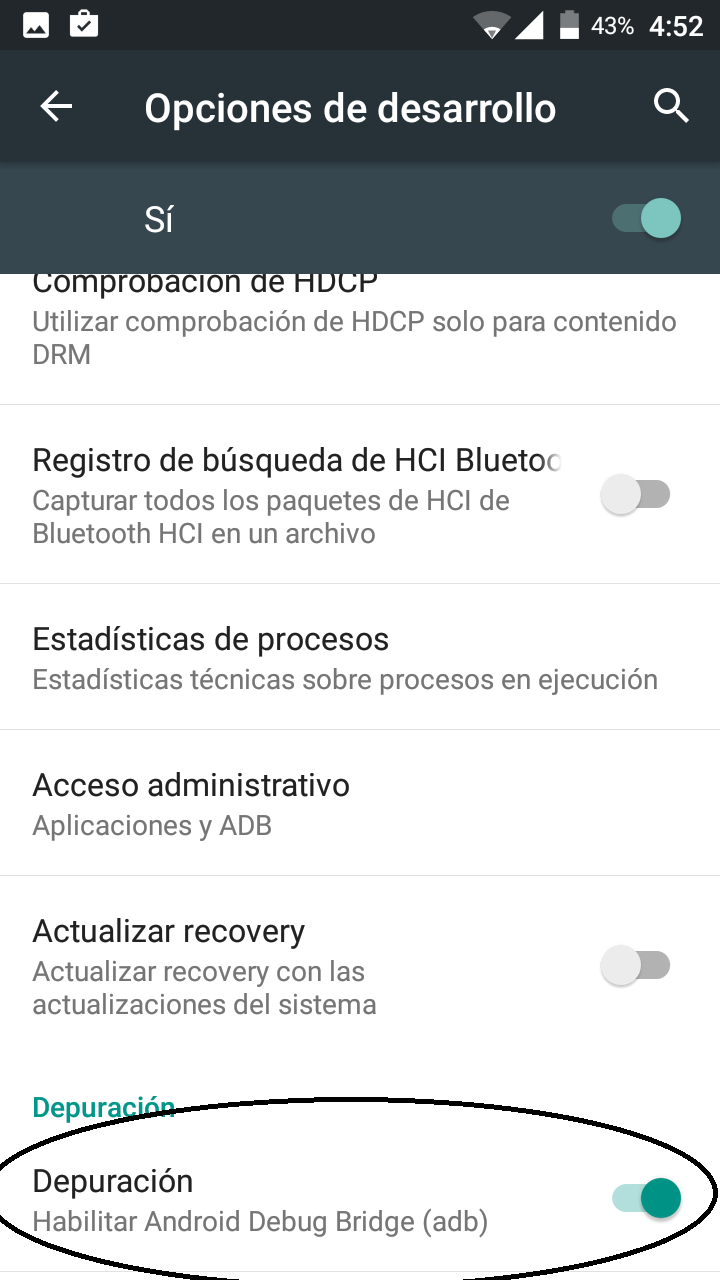This screenshot has height=1280, width=720.
Task: Enable Actualizar recovery switch
Action: pyautogui.click(x=635, y=966)
